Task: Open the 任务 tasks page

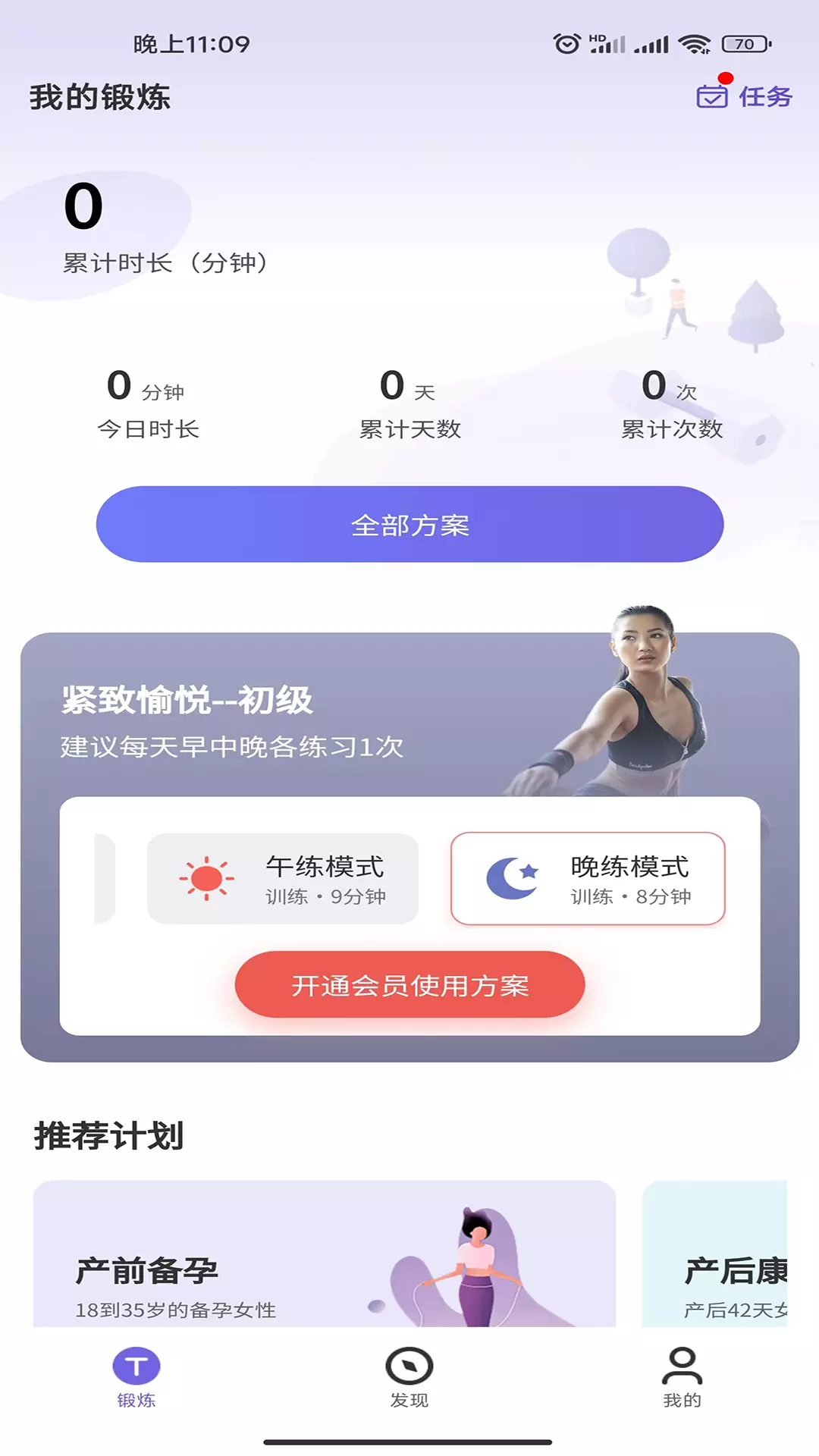Action: click(x=744, y=96)
